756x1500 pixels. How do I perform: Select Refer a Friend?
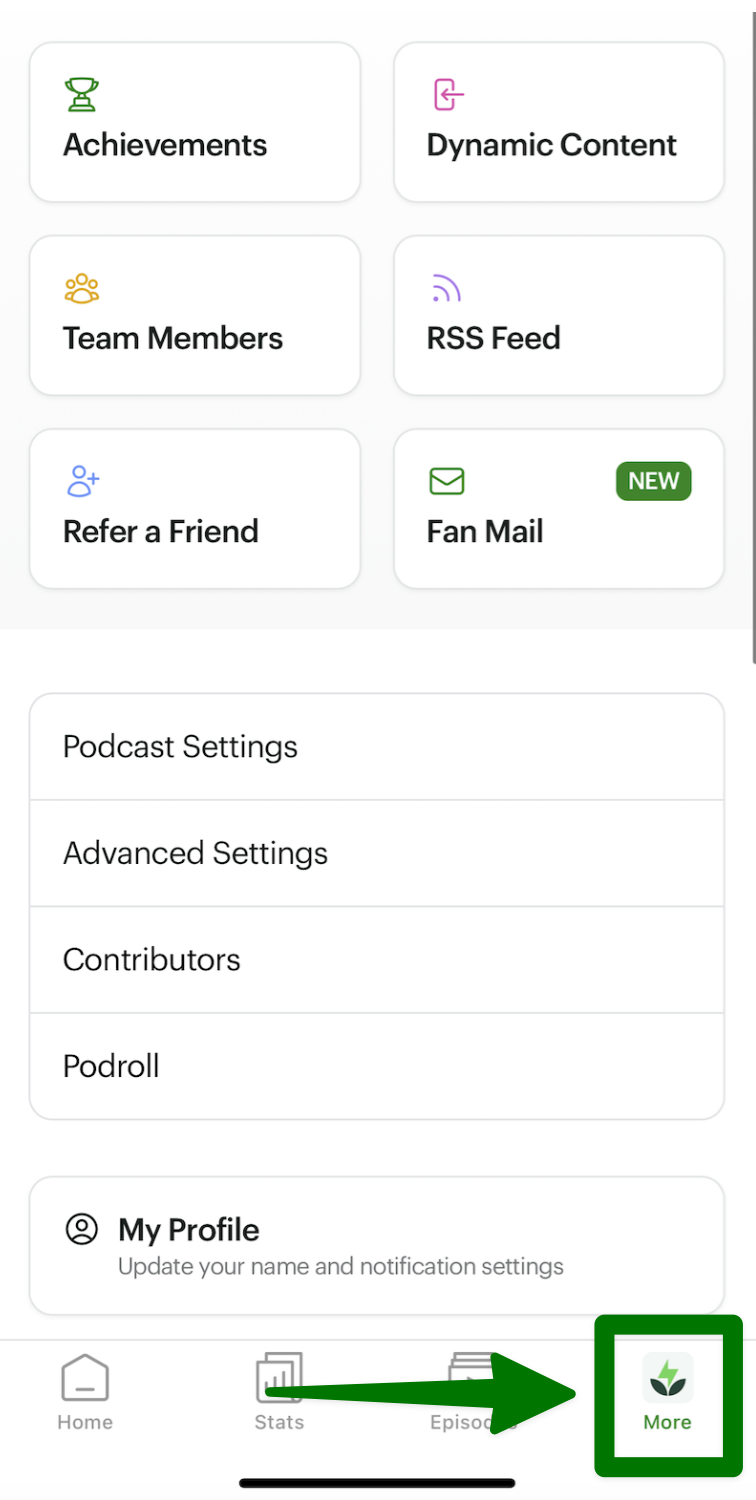point(195,508)
